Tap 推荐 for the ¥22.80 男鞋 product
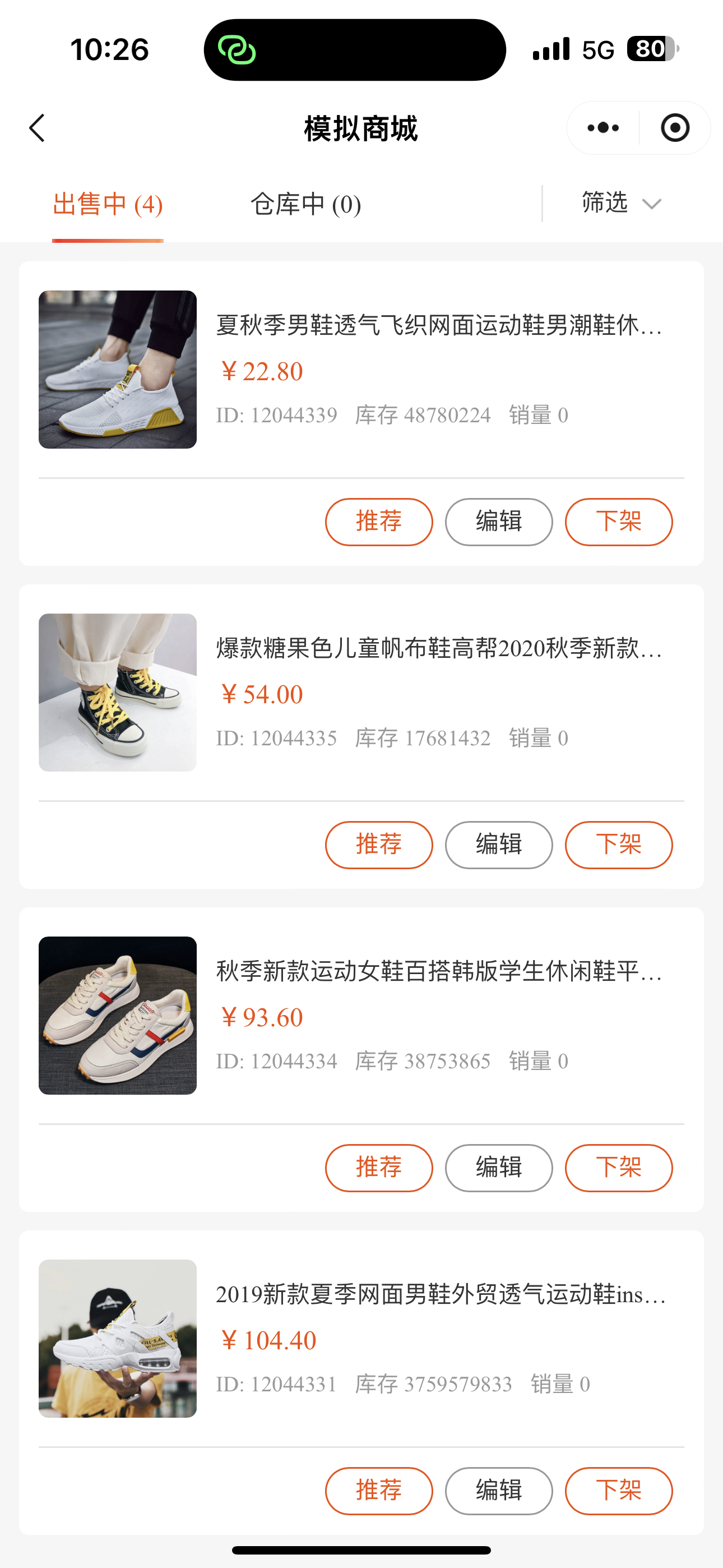Viewport: 723px width, 1568px height. click(378, 522)
